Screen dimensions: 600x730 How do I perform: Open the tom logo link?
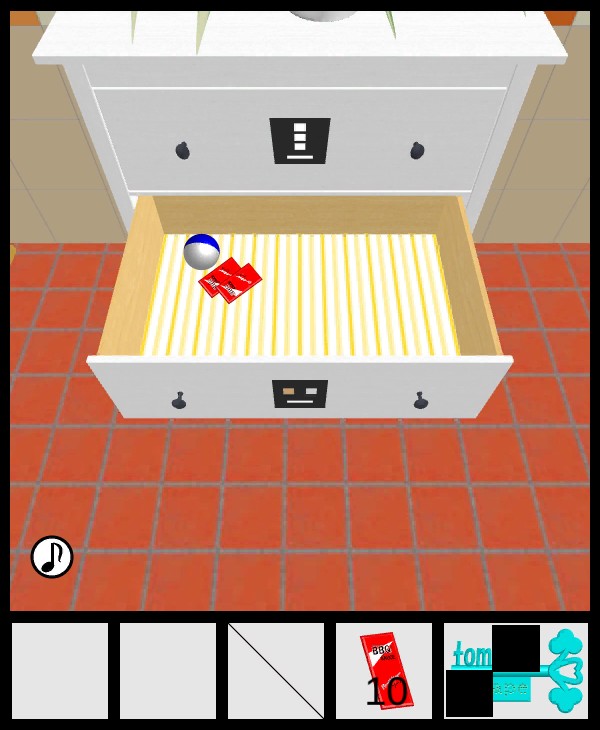(516, 671)
